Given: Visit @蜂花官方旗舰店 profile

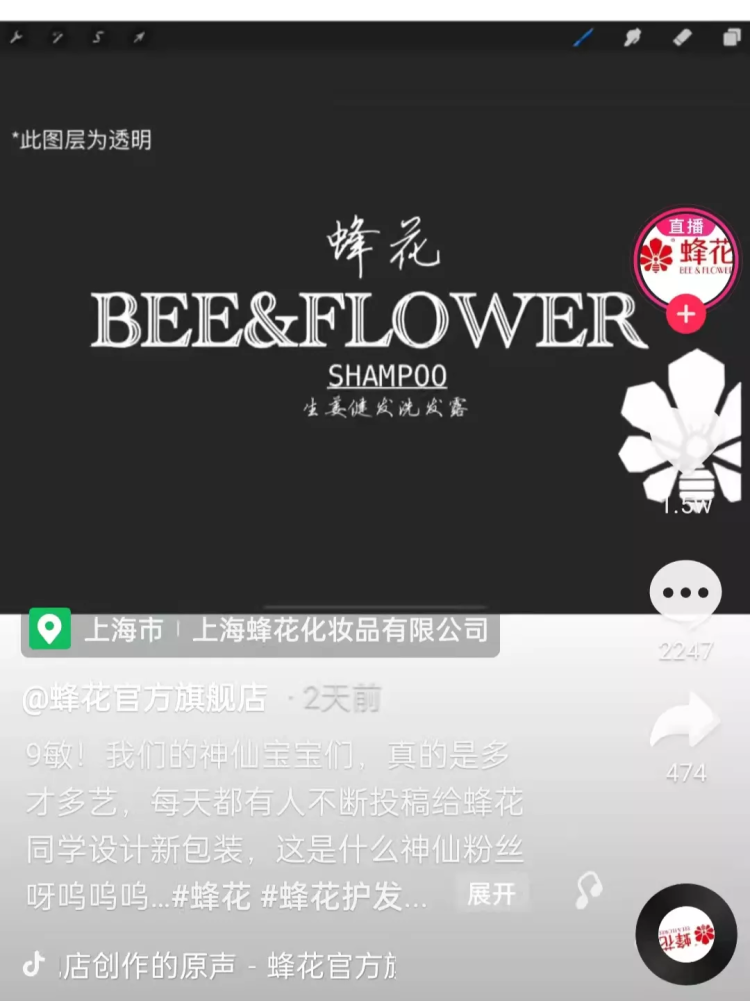Looking at the screenshot, I should point(145,699).
